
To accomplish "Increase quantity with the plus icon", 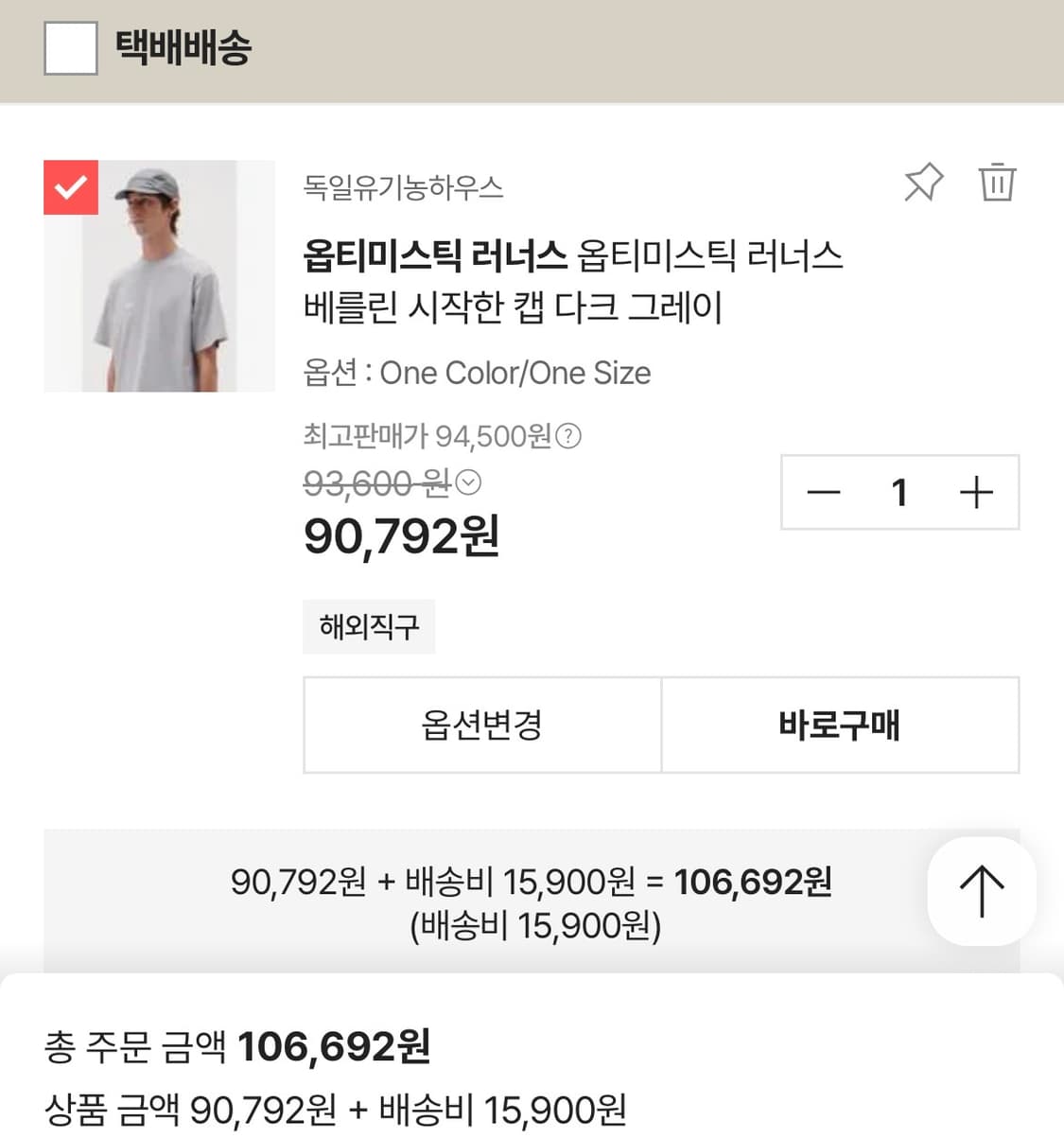I will pos(976,492).
